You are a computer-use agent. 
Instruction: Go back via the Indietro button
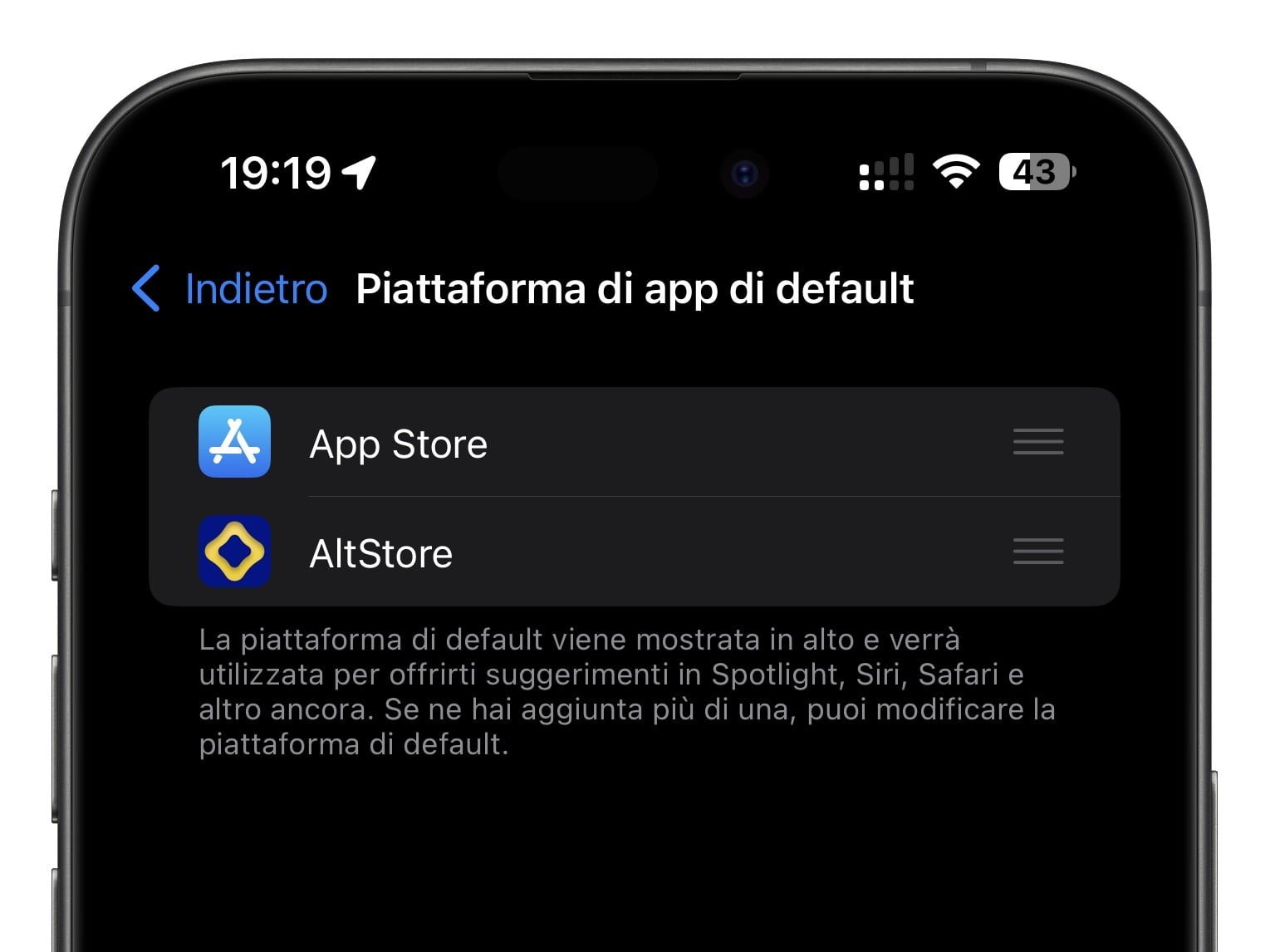click(231, 289)
